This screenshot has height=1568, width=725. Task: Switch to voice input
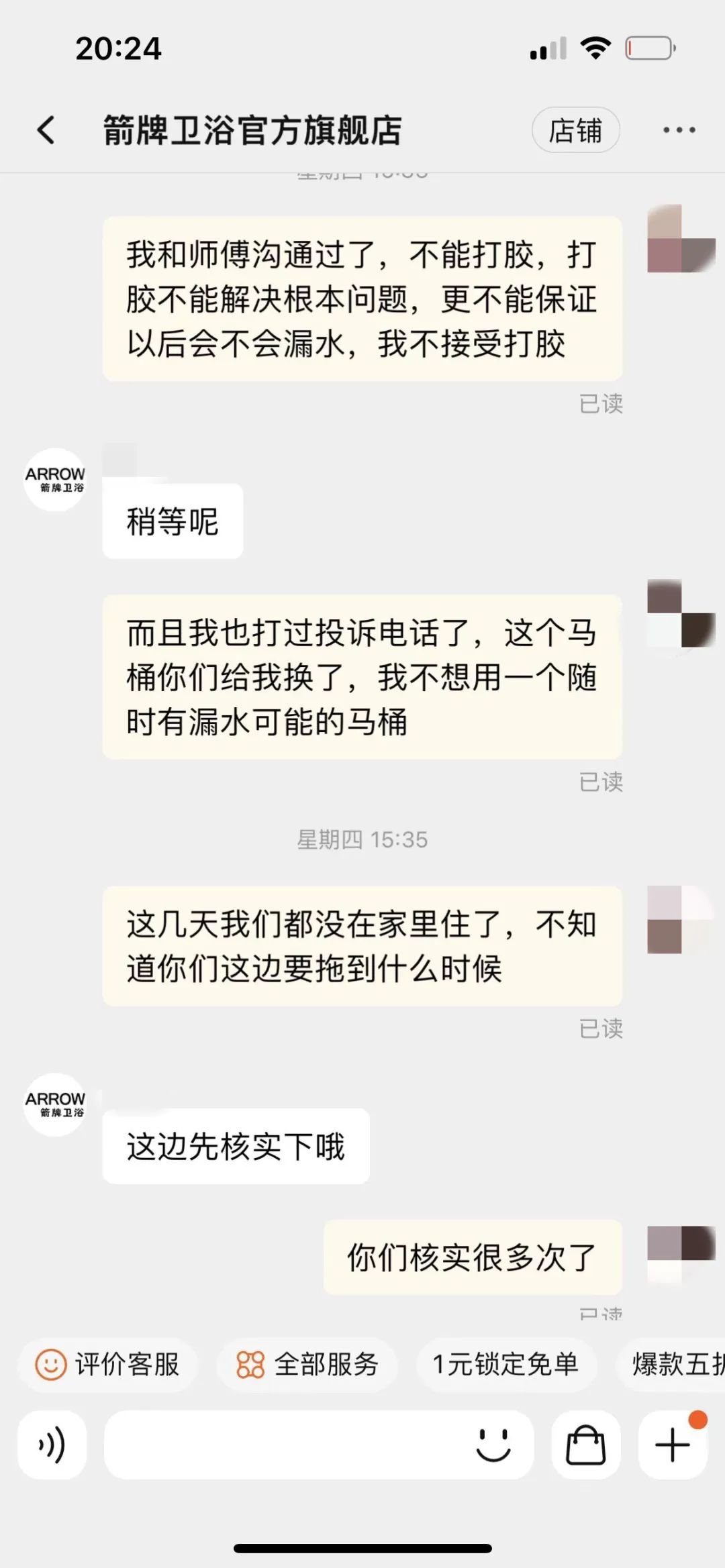coord(52,1444)
